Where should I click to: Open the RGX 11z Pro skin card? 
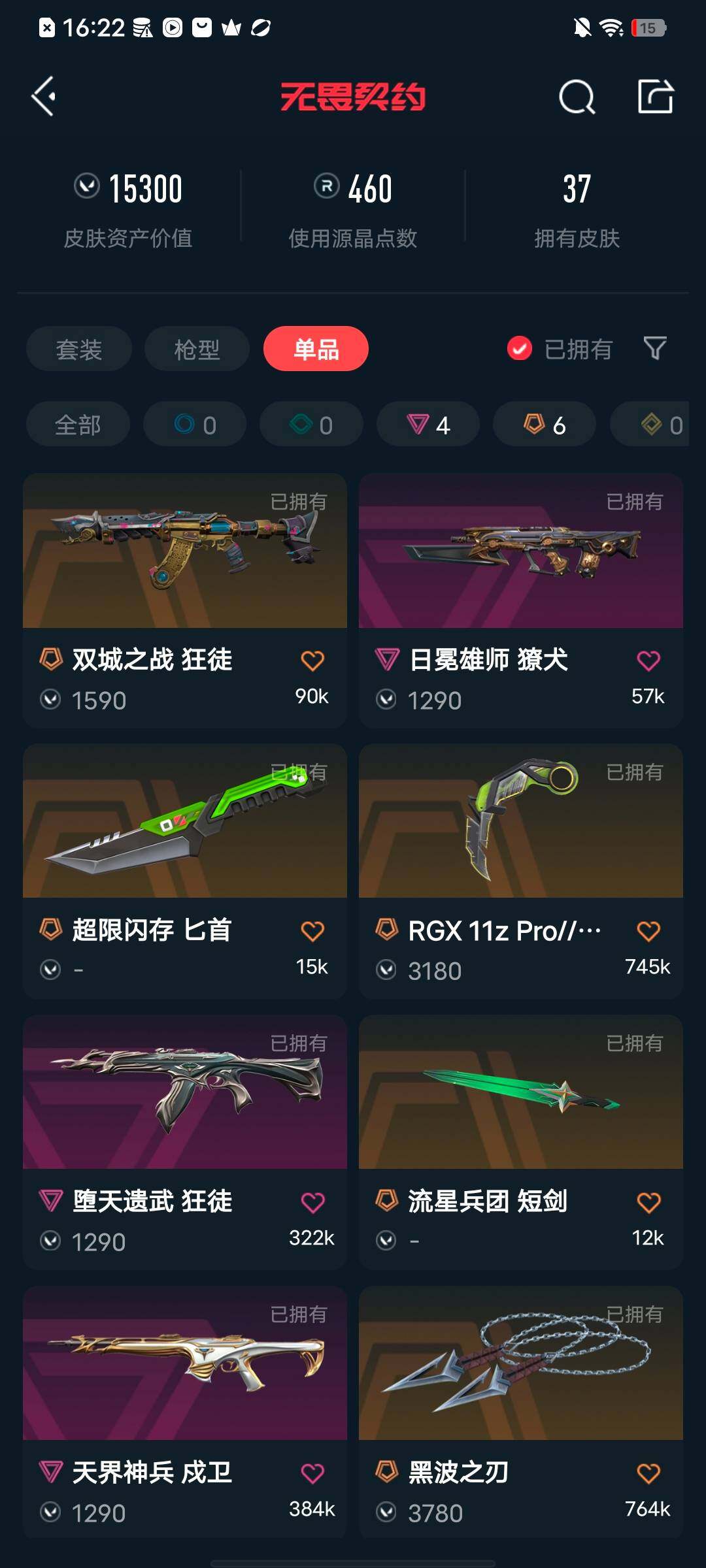click(521, 872)
